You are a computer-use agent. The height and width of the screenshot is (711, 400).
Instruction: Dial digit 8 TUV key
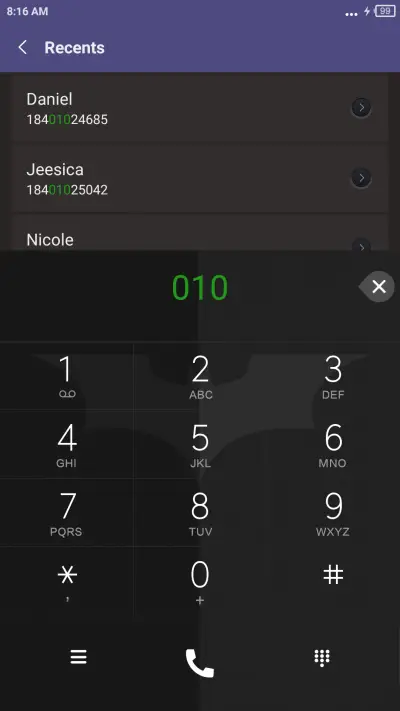click(200, 512)
